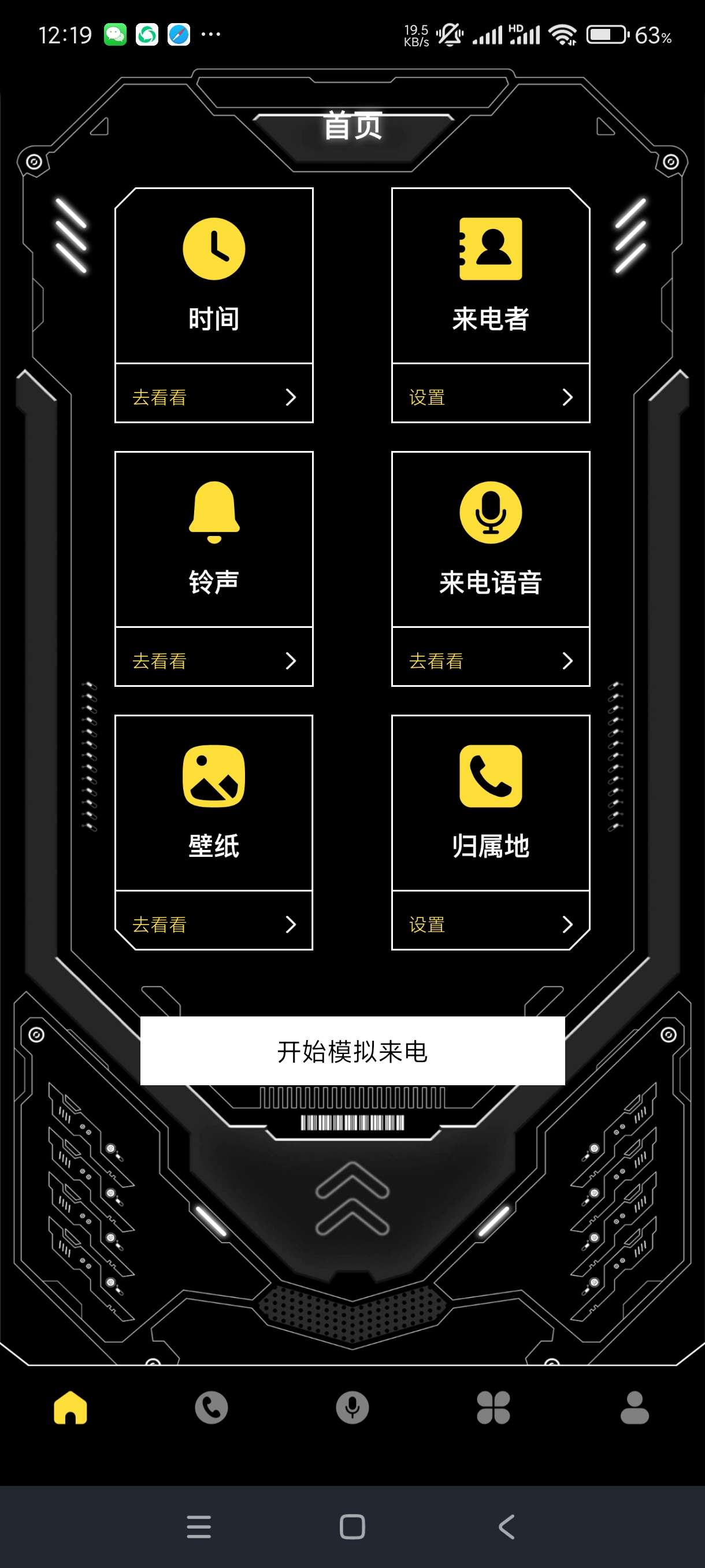Switch to the home tab

[70, 1407]
